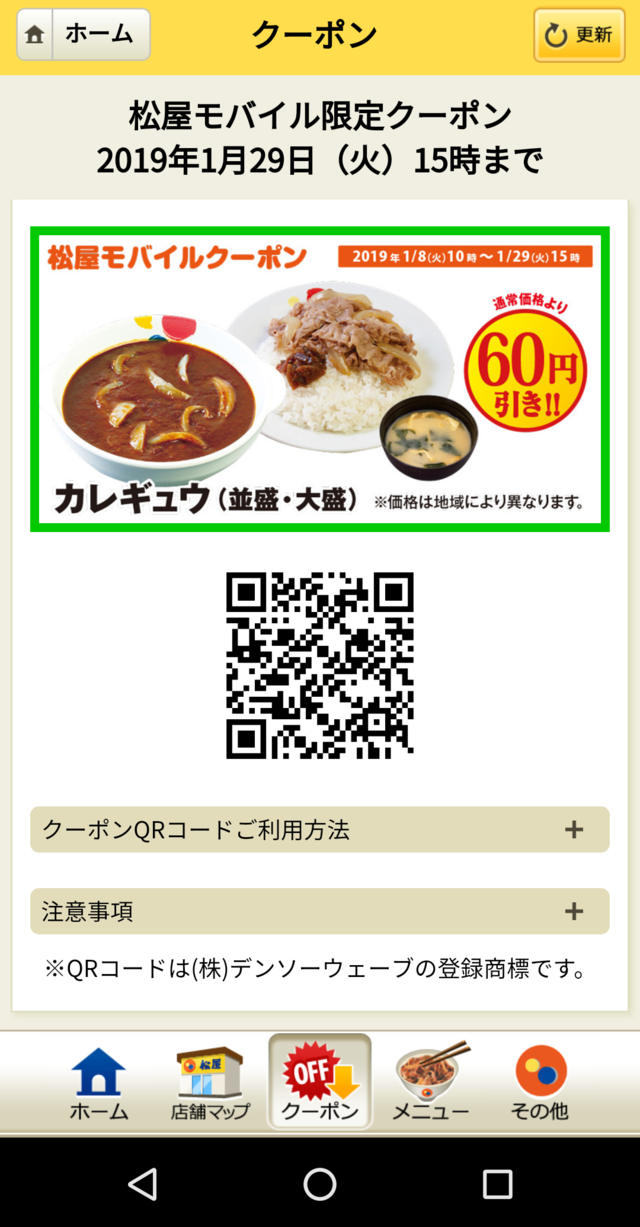Expand クーポンQRコードご利用方法 section
Viewport: 640px width, 1227px height.
(x=320, y=829)
